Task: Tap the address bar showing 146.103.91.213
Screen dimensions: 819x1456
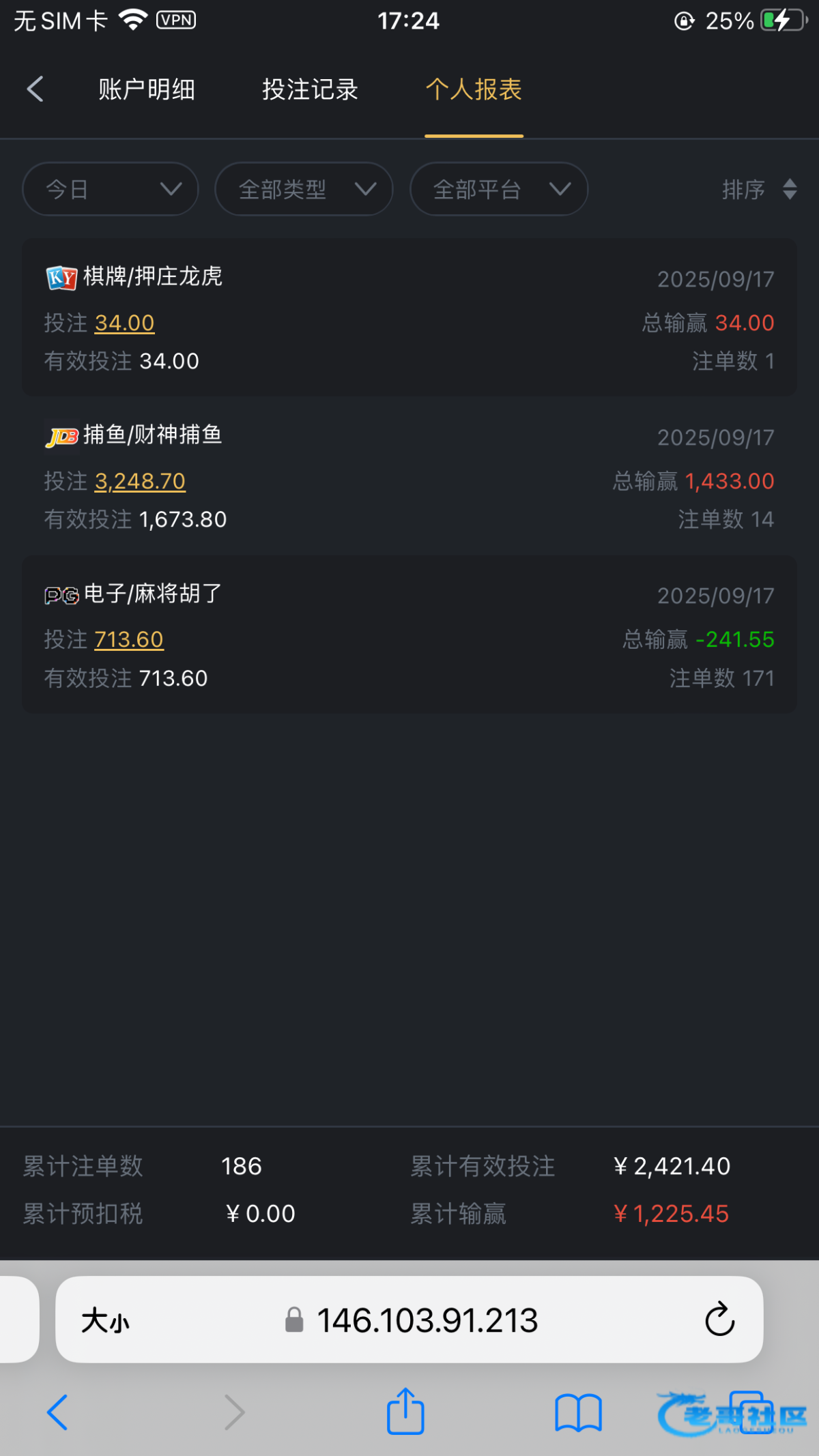Action: point(427,1320)
